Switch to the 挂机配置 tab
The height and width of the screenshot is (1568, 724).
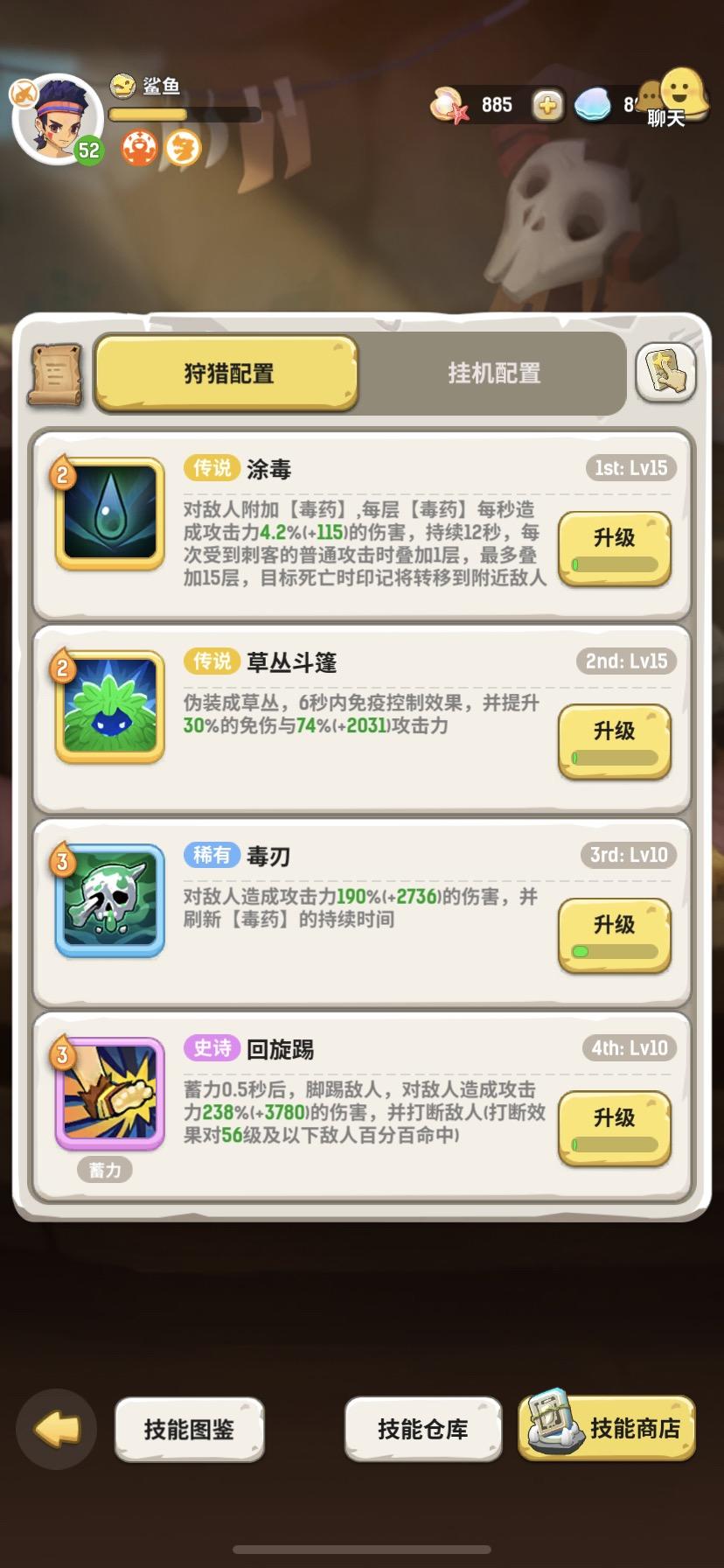[x=494, y=373]
